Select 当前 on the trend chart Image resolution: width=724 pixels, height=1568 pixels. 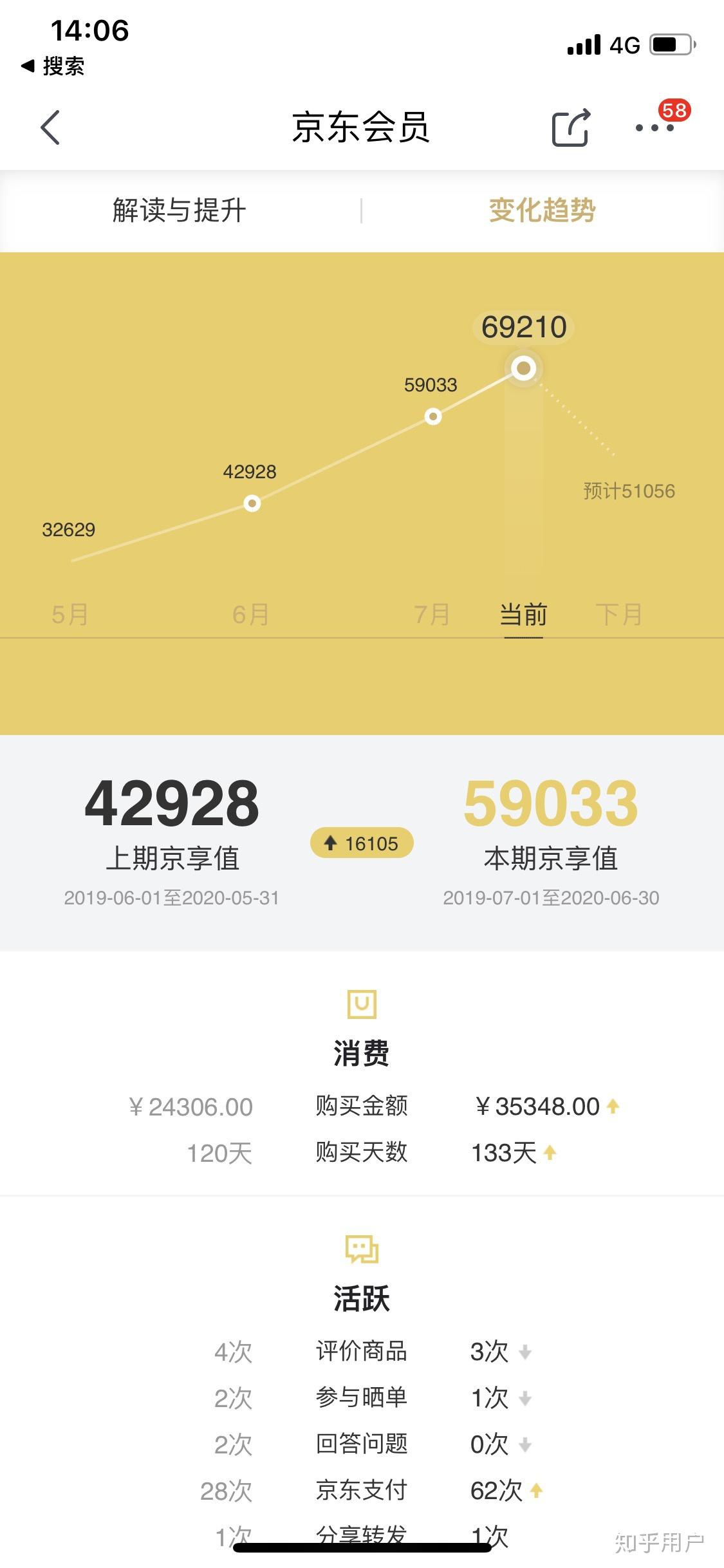523,615
